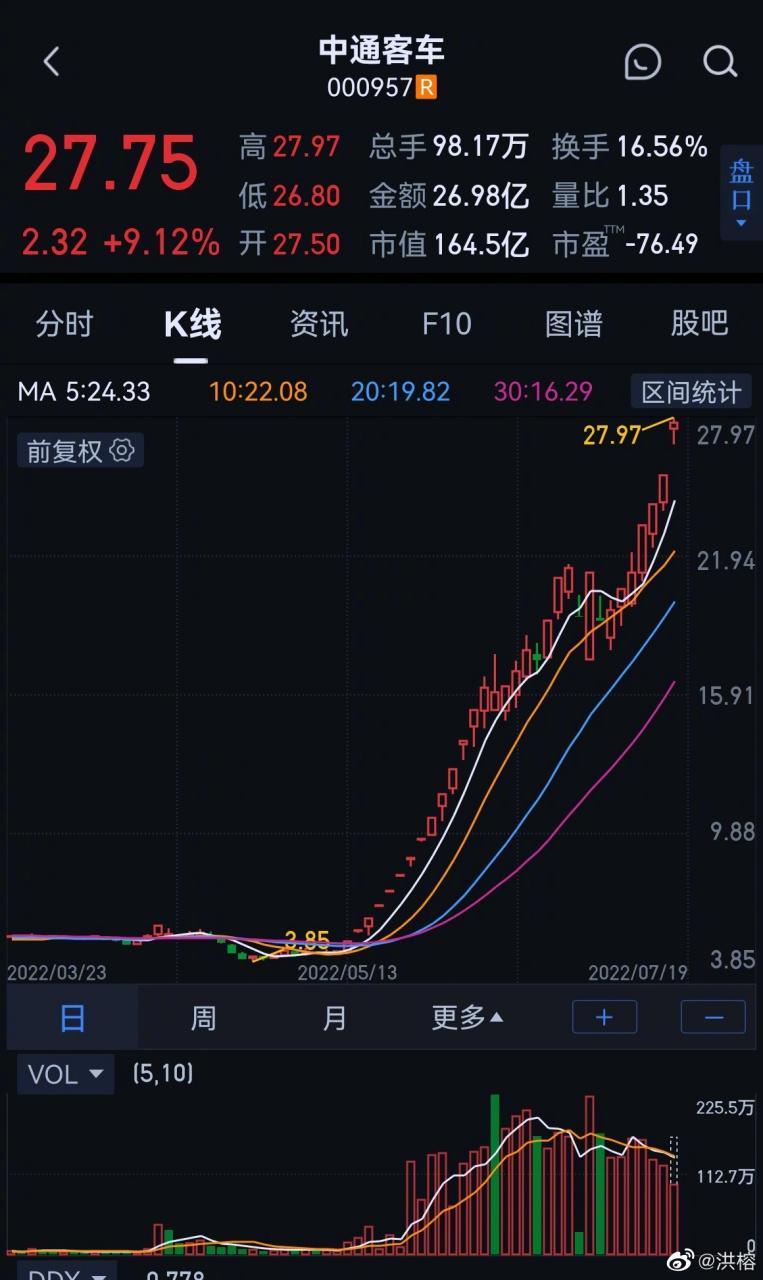The height and width of the screenshot is (1280, 763).
Task: Zoom in the K-line chart with plus icon
Action: tap(604, 1016)
